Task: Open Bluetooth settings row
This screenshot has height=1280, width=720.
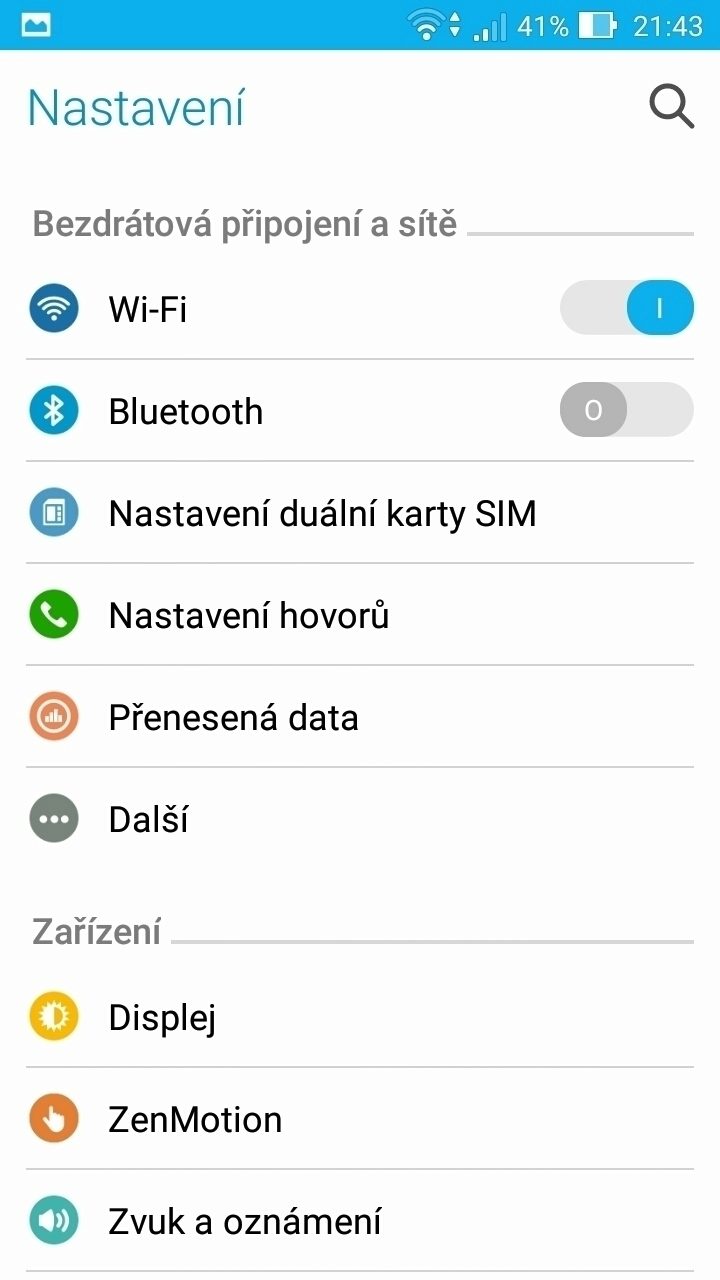Action: coord(360,411)
